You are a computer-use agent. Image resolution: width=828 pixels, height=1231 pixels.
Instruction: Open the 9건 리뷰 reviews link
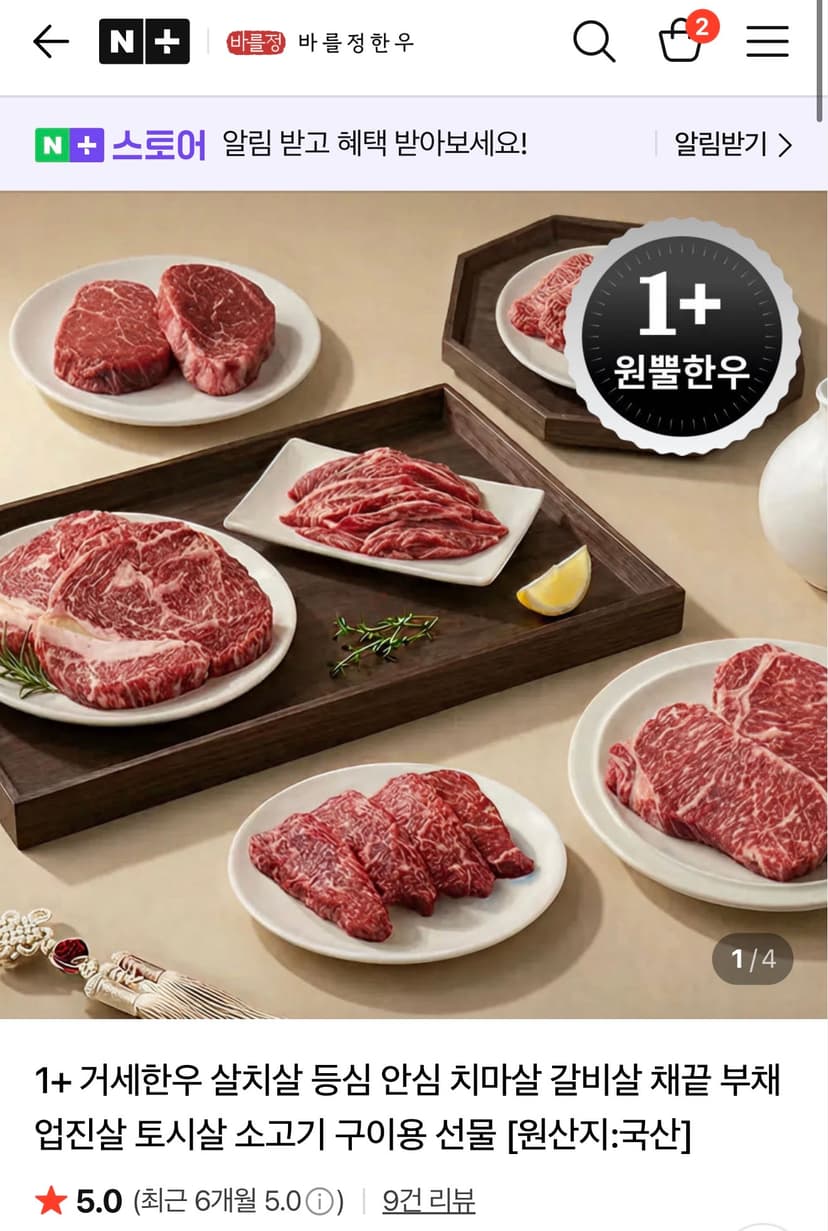point(429,1200)
